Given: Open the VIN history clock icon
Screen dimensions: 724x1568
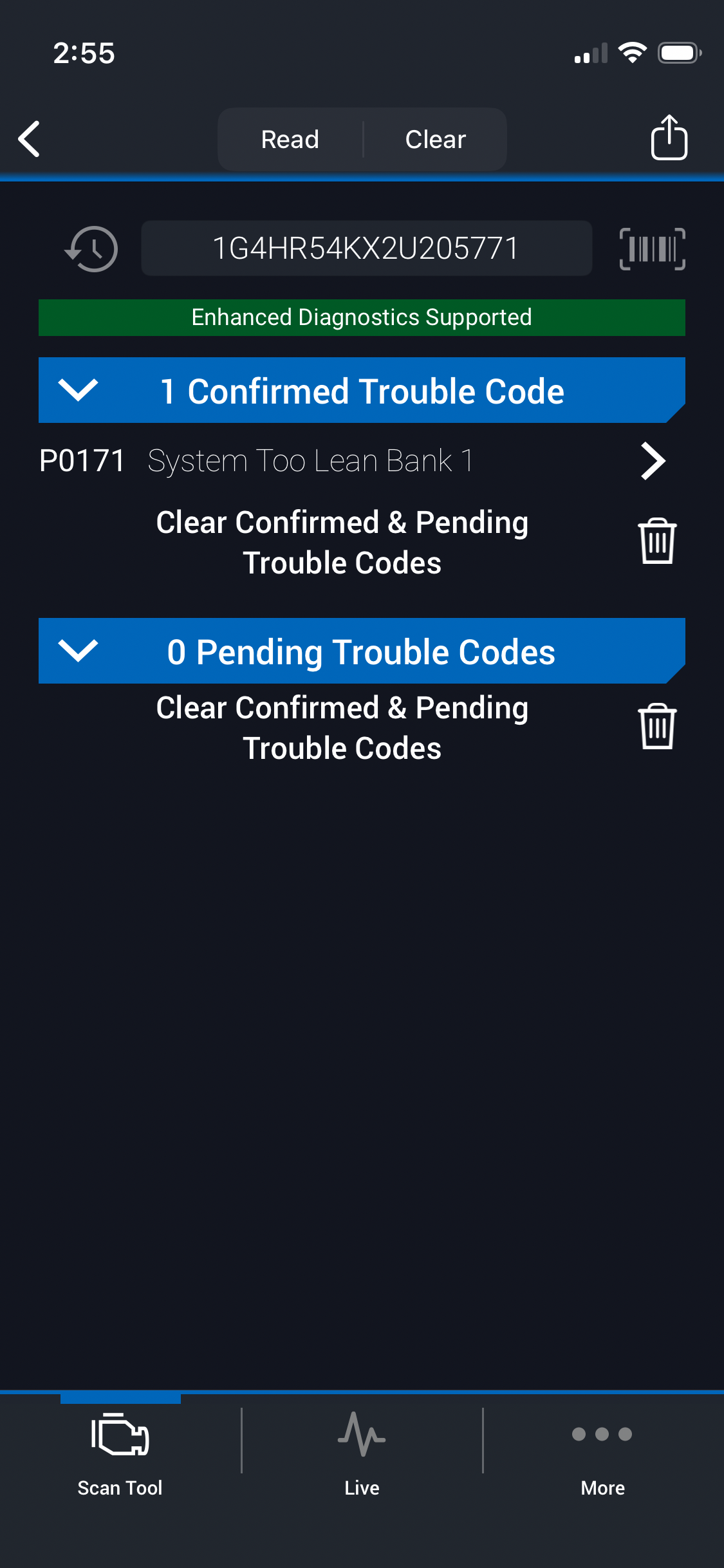Looking at the screenshot, I should point(92,248).
